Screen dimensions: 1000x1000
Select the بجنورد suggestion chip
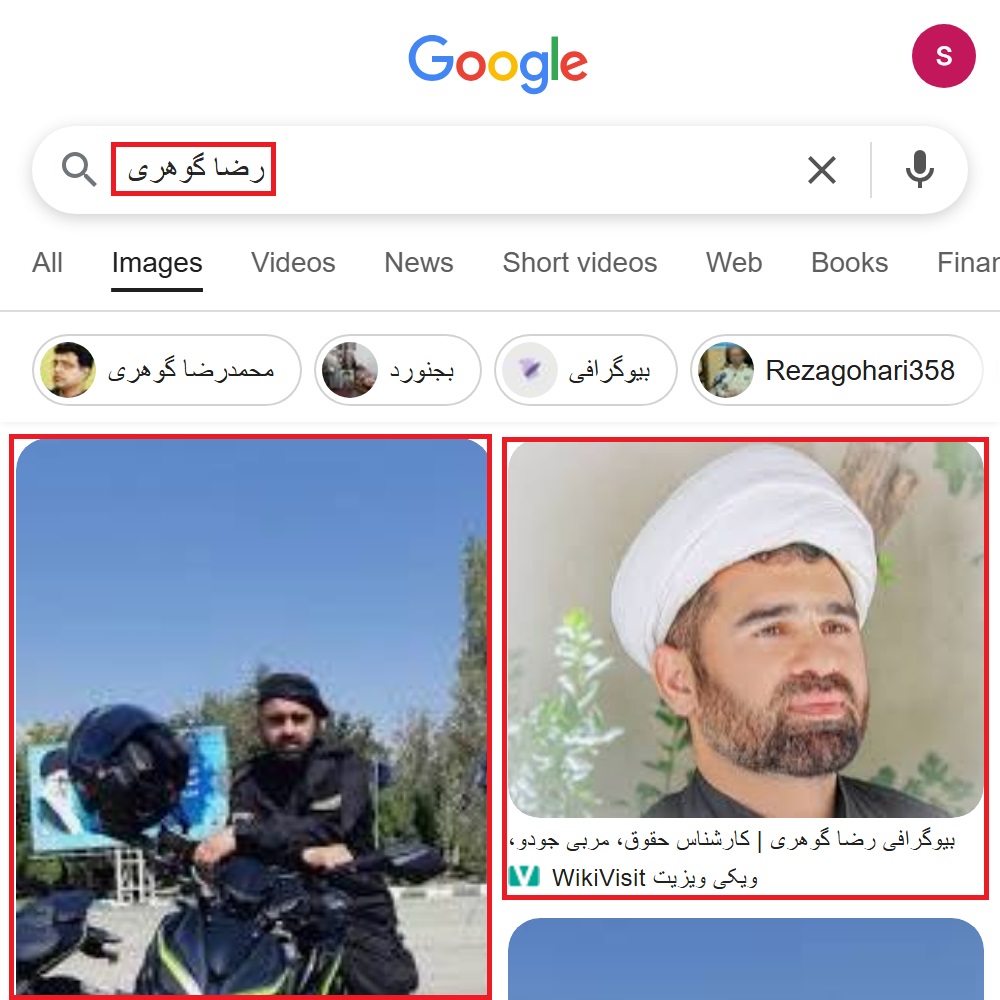click(x=397, y=370)
